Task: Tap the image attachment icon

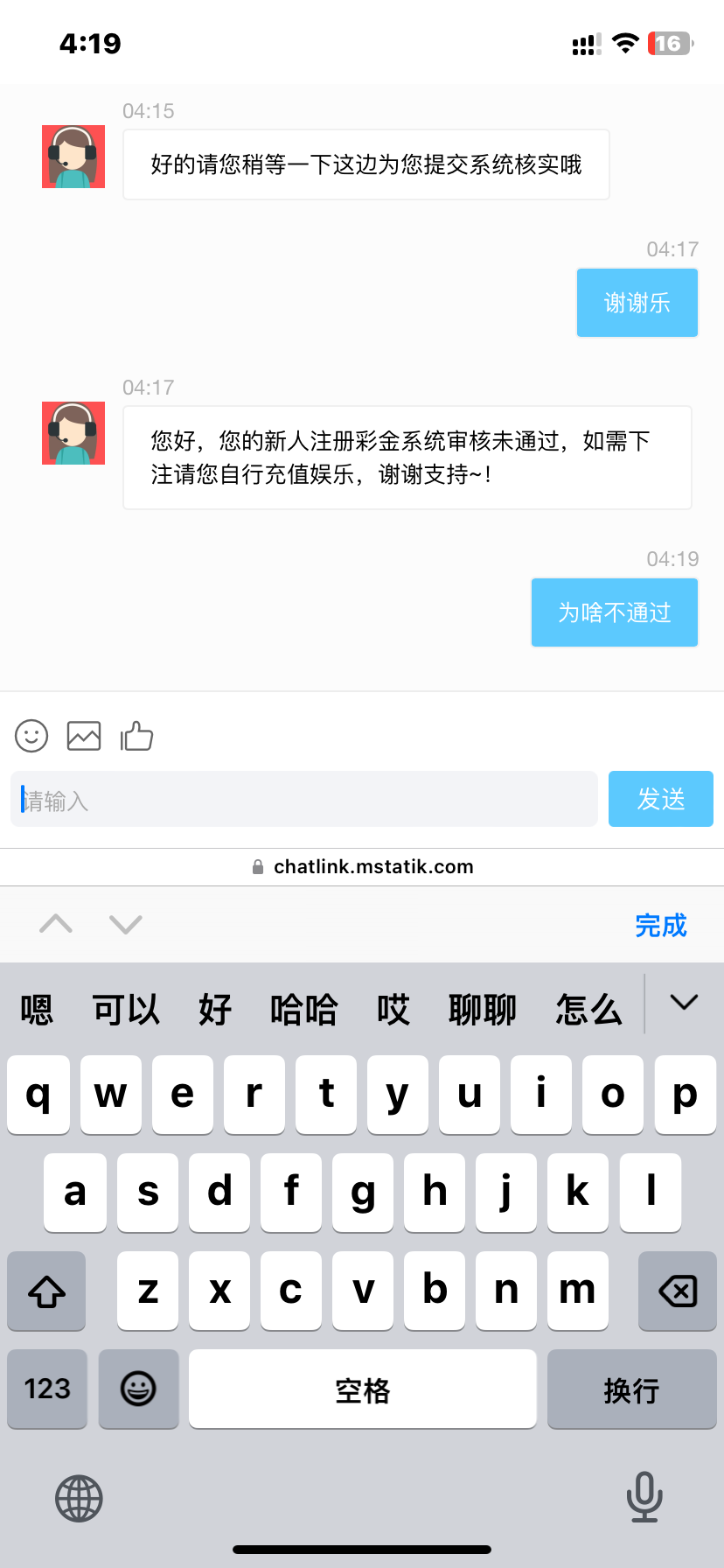Action: point(84,736)
